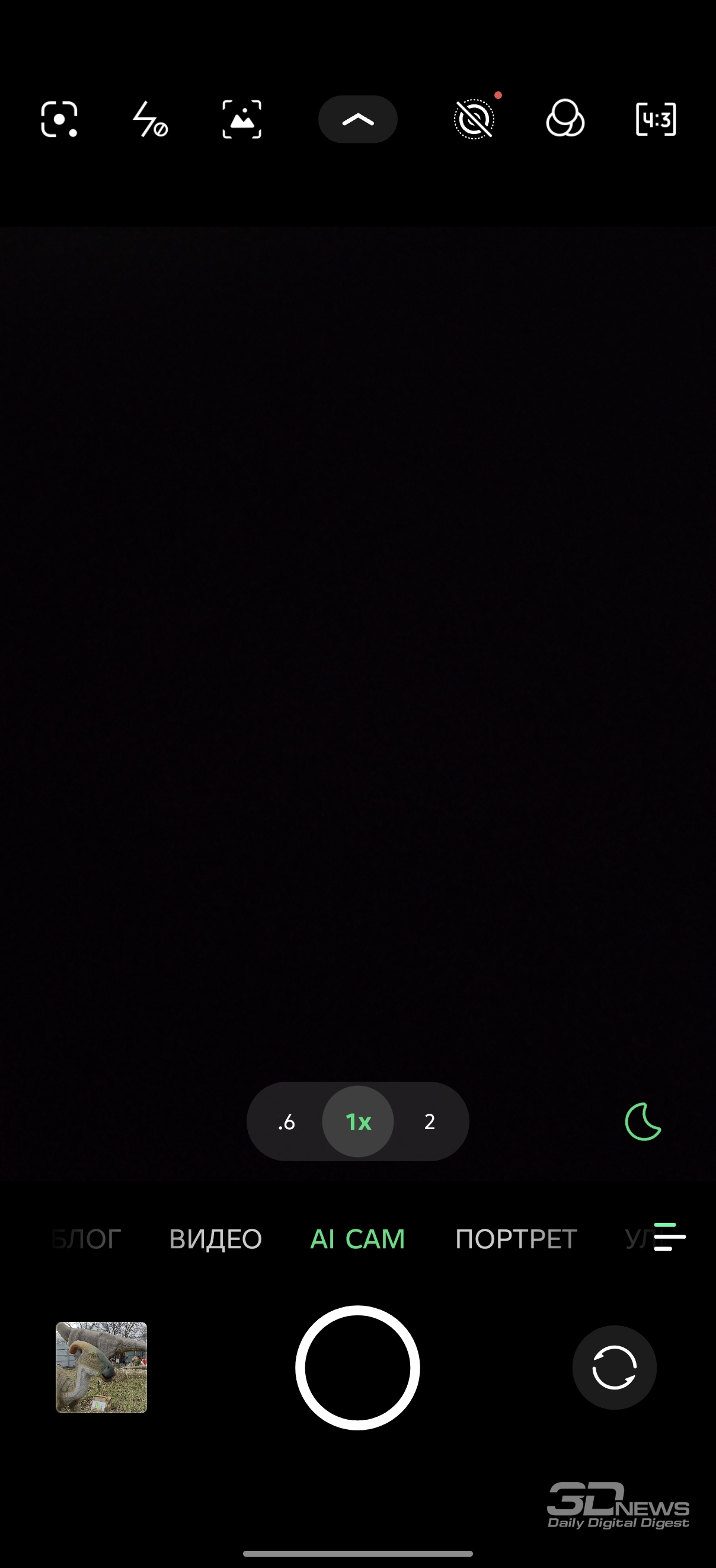Open the camera modes list menu
Viewport: 716px width, 1568px height.
click(x=669, y=1237)
